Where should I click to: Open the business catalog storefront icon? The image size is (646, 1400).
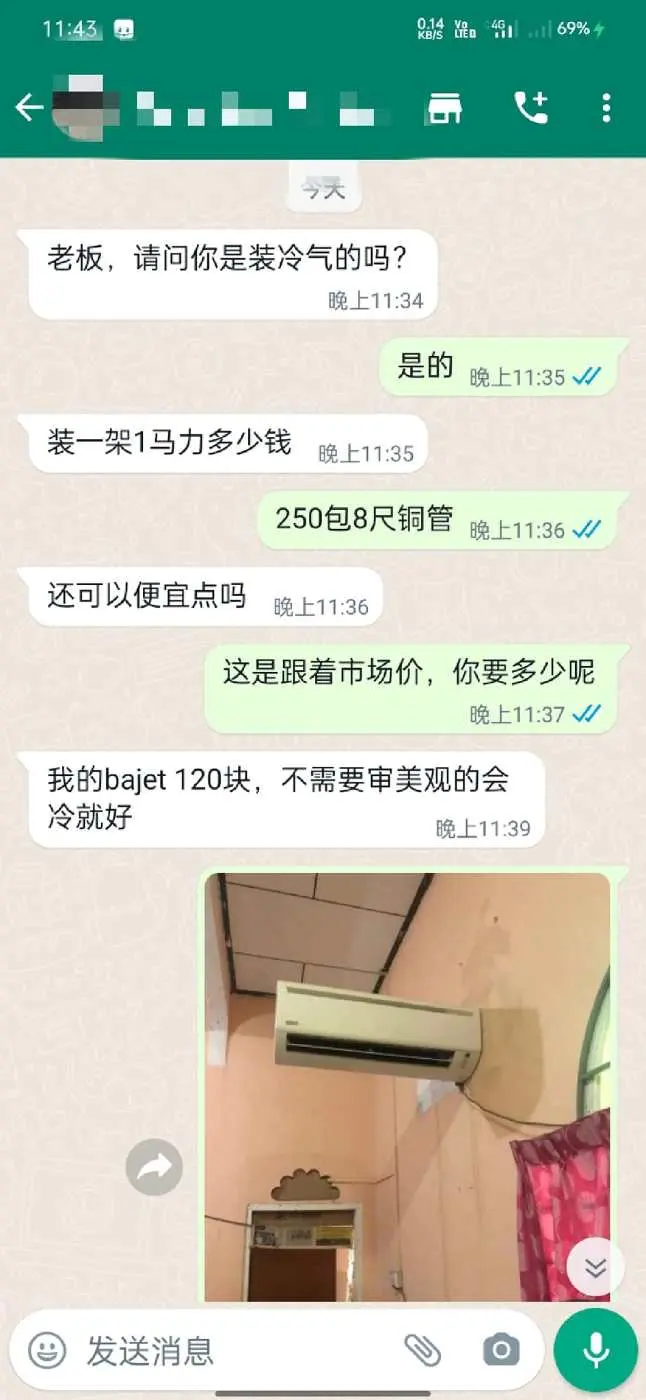(x=445, y=108)
